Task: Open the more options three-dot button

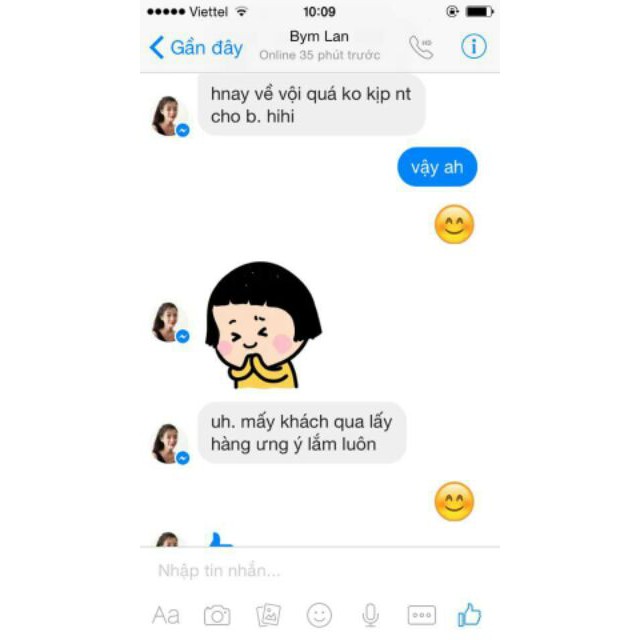Action: click(421, 615)
